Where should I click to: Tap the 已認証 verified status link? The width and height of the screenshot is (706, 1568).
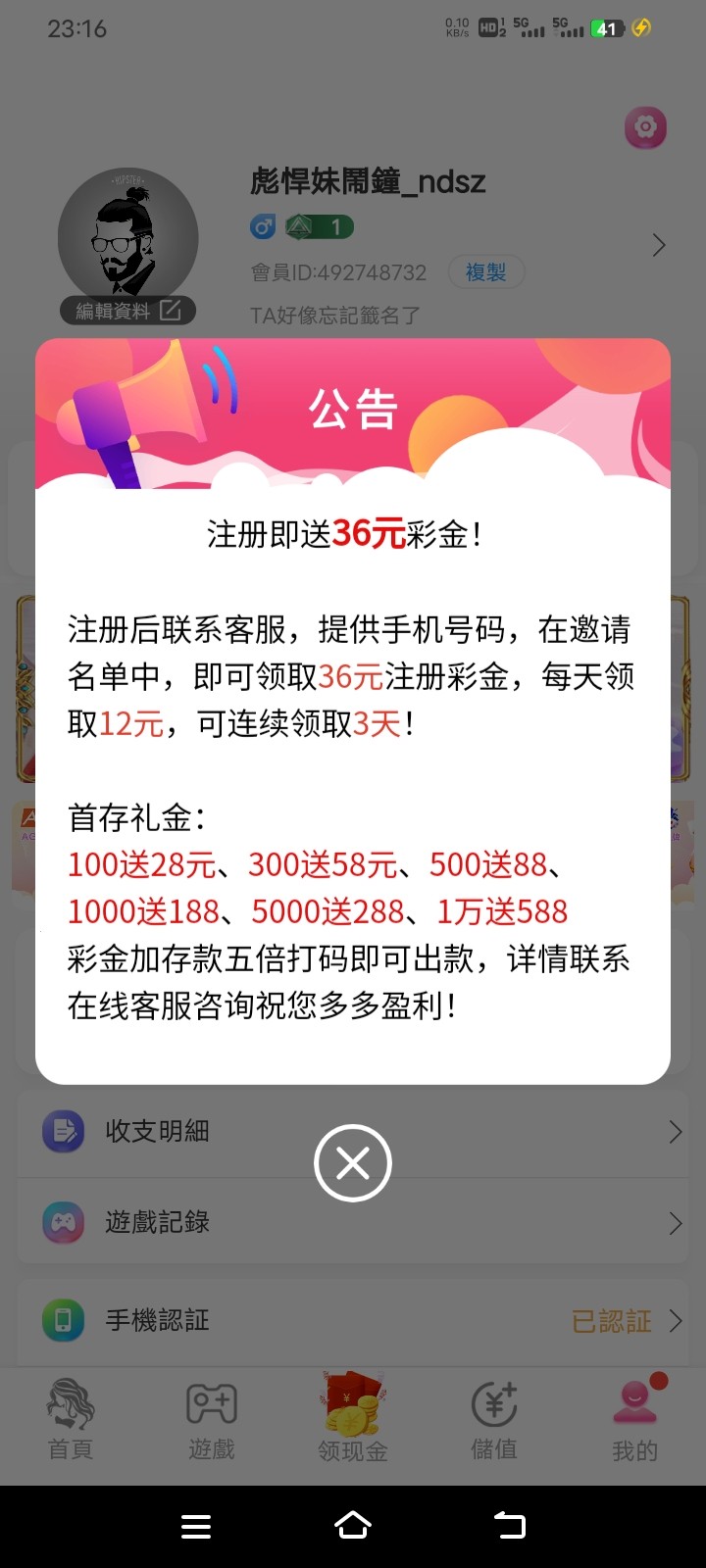point(610,1320)
